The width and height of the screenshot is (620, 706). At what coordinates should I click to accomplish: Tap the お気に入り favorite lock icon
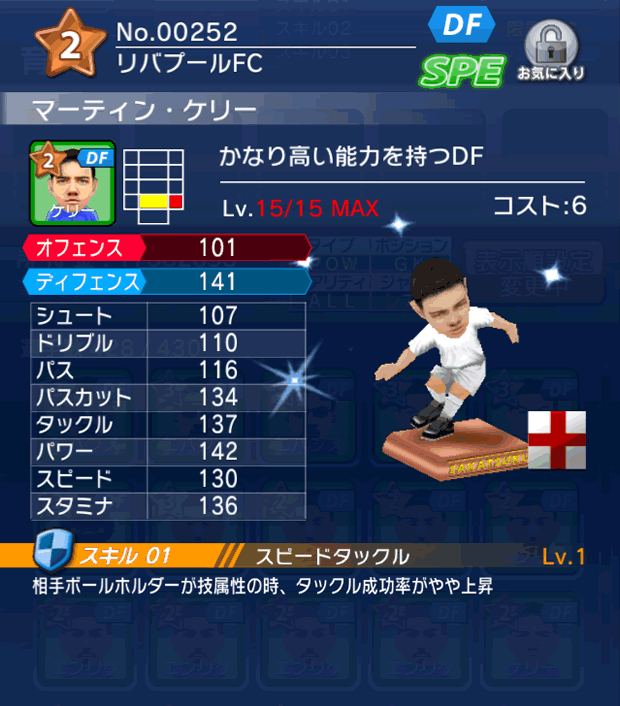coord(550,48)
